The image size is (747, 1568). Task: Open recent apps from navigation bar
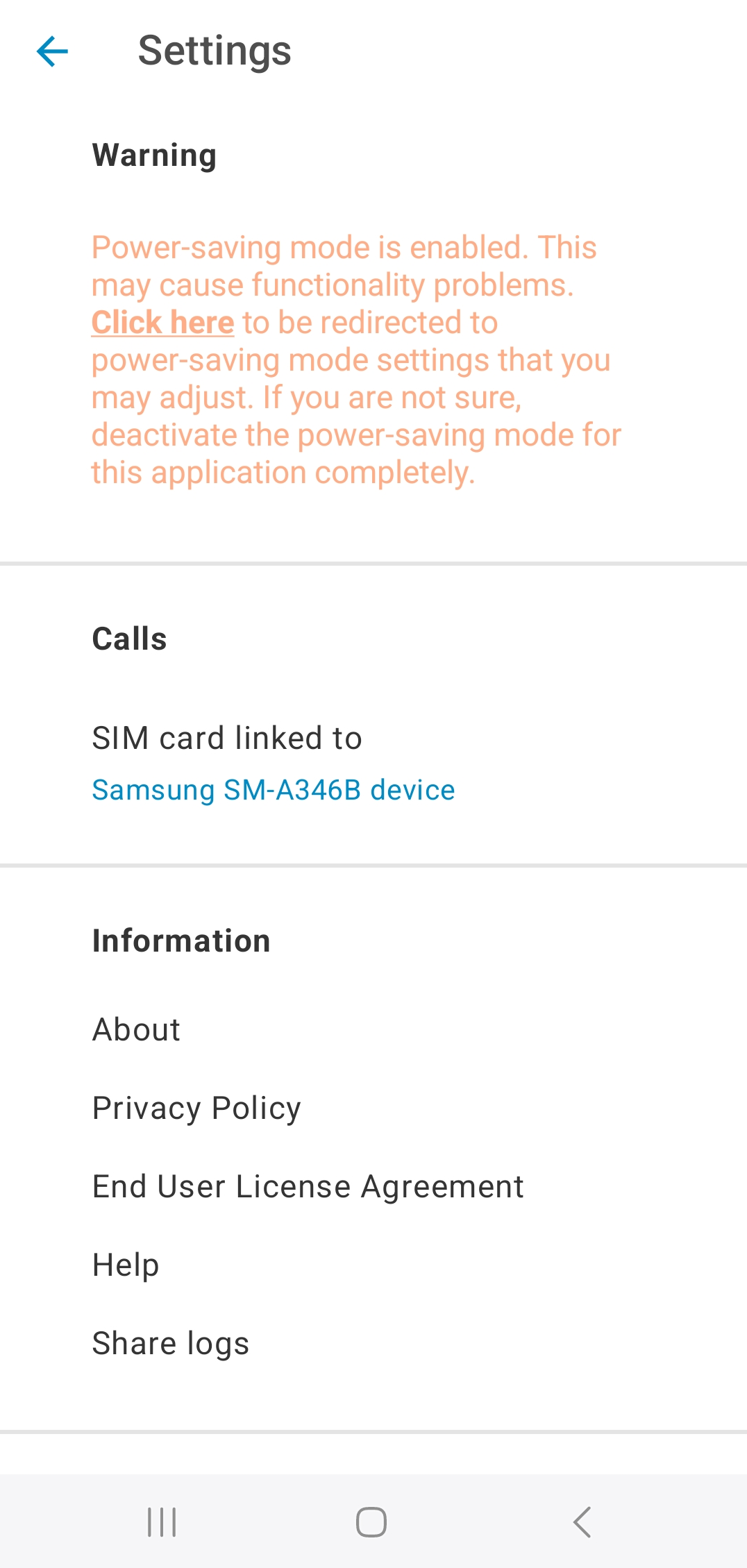tap(162, 1522)
